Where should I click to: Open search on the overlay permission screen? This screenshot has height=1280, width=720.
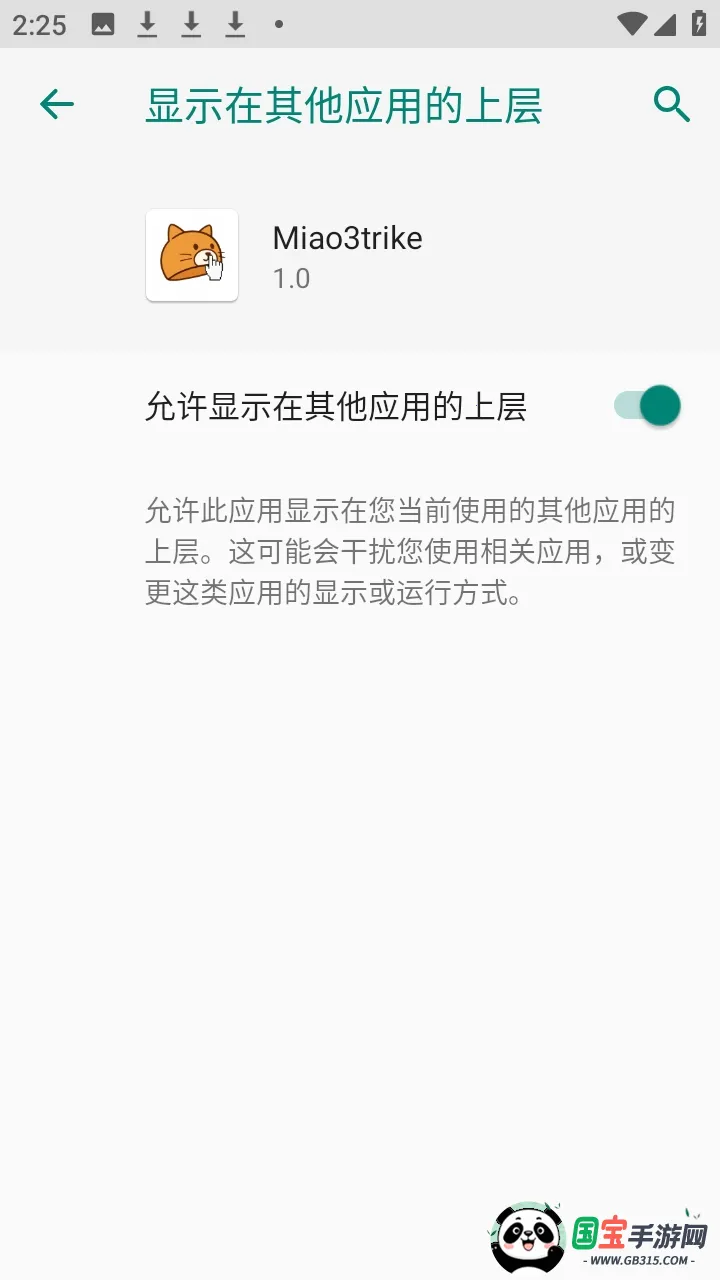[x=670, y=103]
